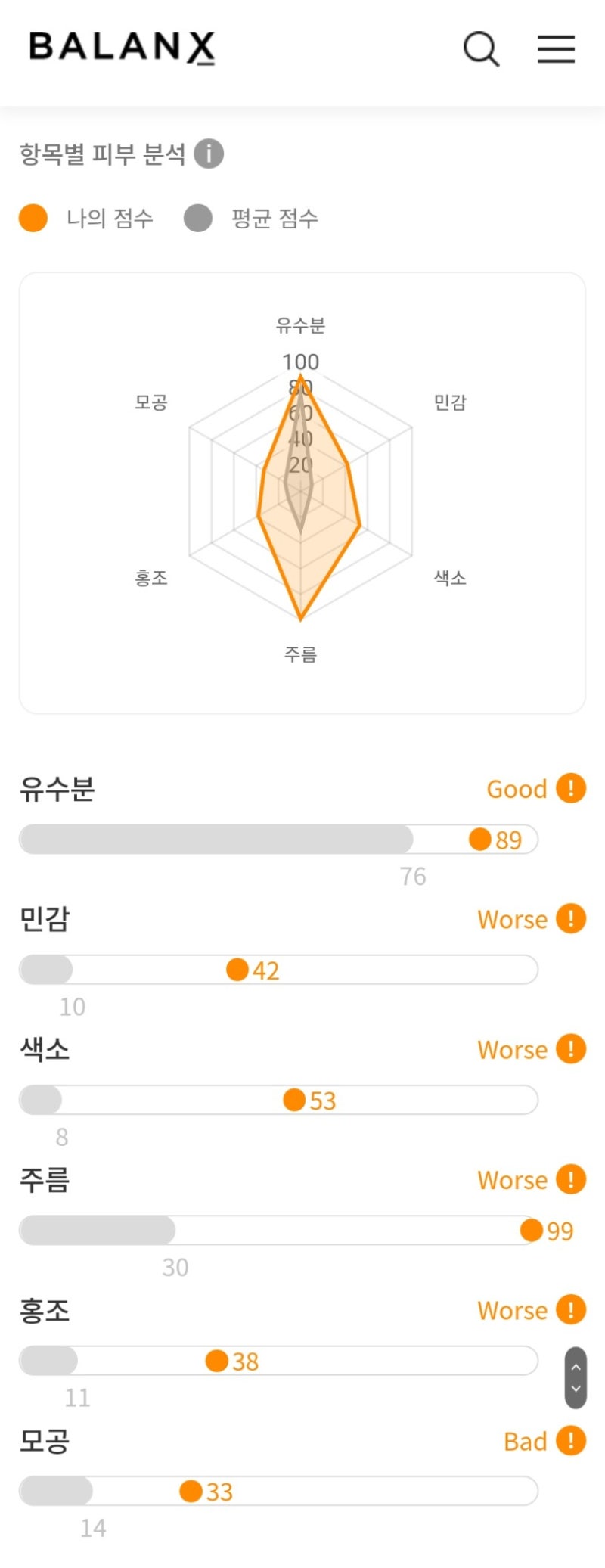This screenshot has width=605, height=1568.
Task: Select the 유수분 label on the radar chart
Action: [301, 327]
